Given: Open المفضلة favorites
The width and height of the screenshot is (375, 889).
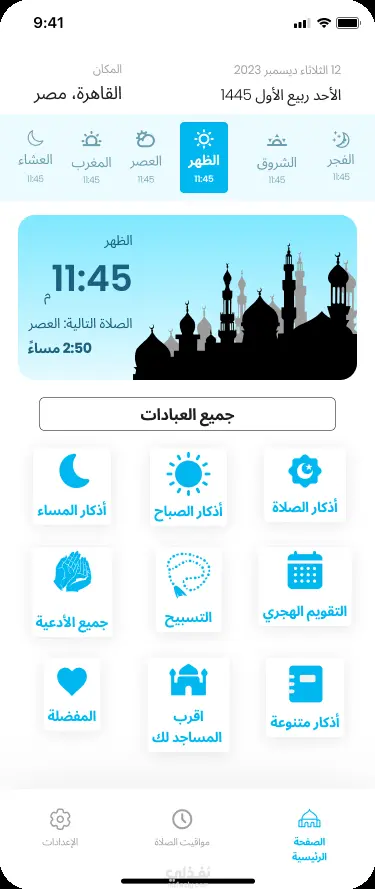Looking at the screenshot, I should [x=72, y=695].
